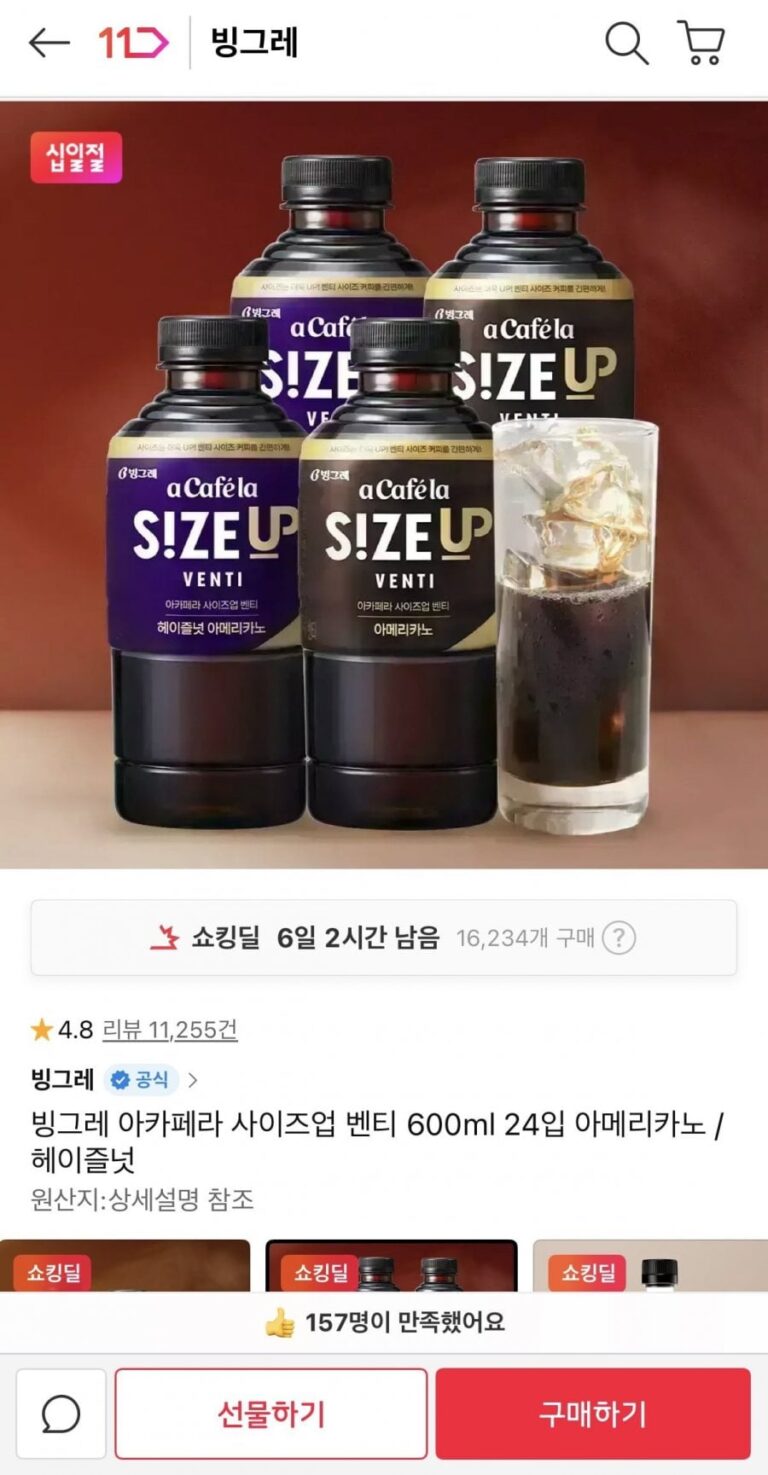Open the left 쇼킹딜 product thumbnail
Screen dimensions: 768x1475
(x=125, y=1266)
